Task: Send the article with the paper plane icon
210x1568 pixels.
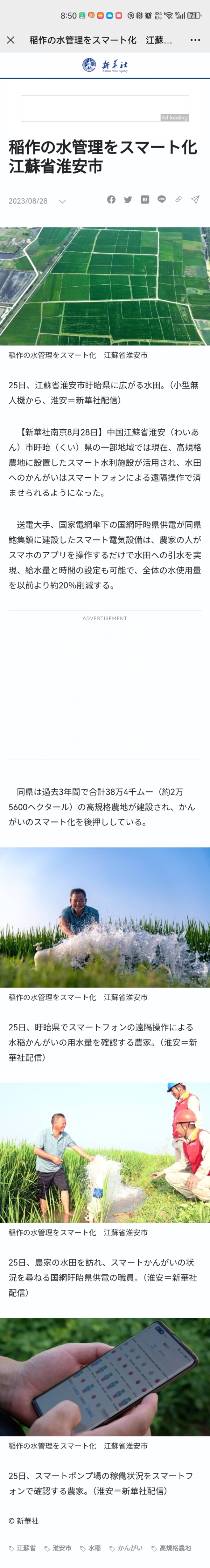Action: 195,200
